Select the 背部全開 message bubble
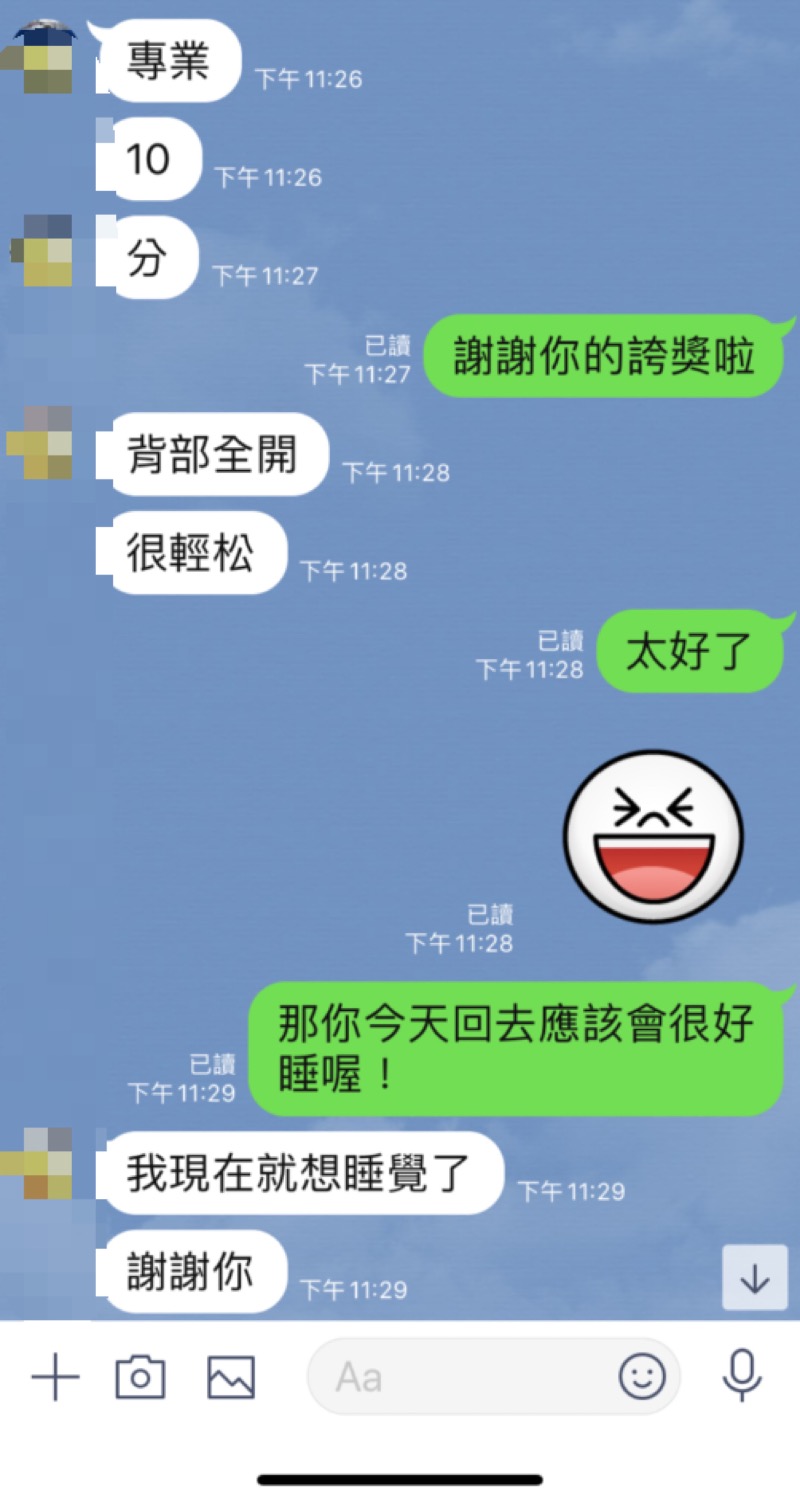This screenshot has width=800, height=1500. point(215,454)
